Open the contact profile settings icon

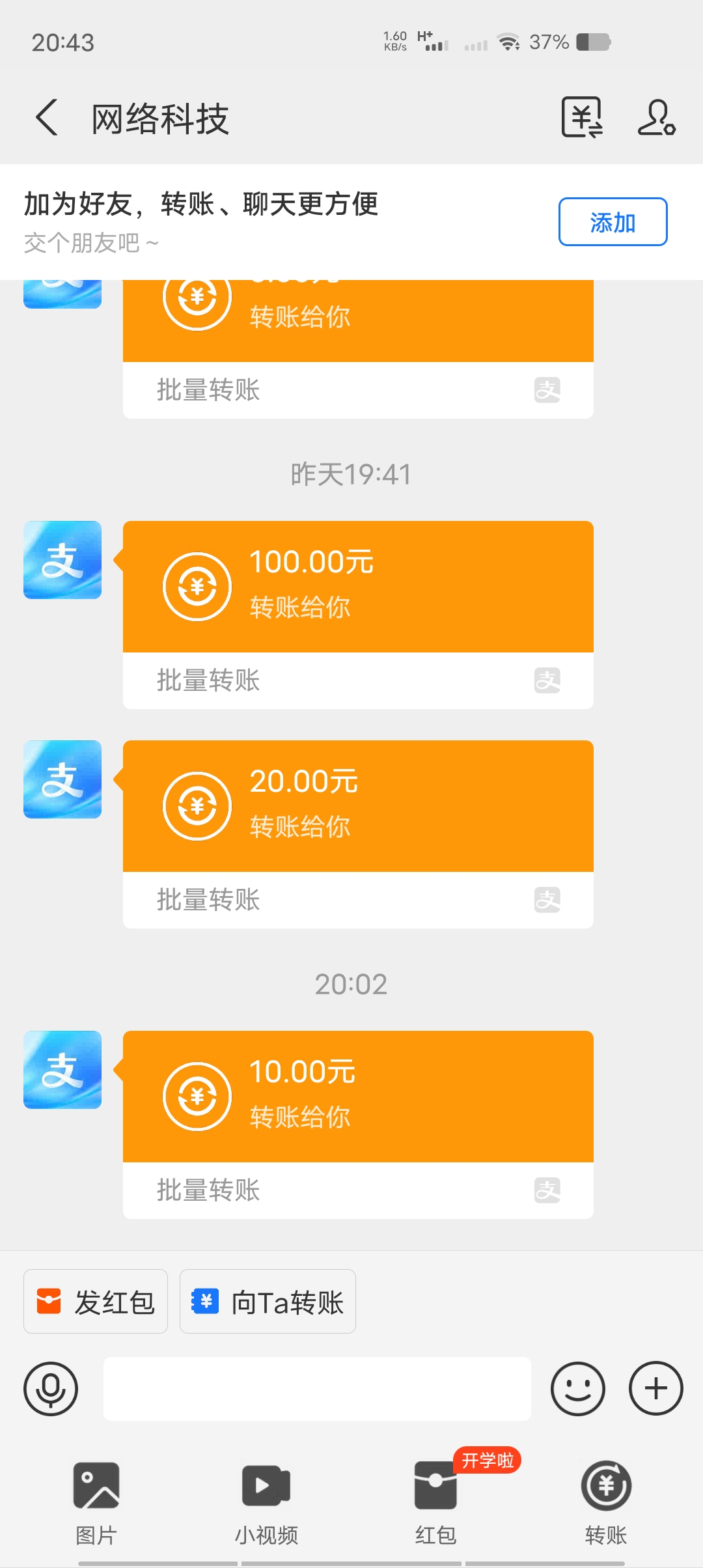click(x=656, y=118)
